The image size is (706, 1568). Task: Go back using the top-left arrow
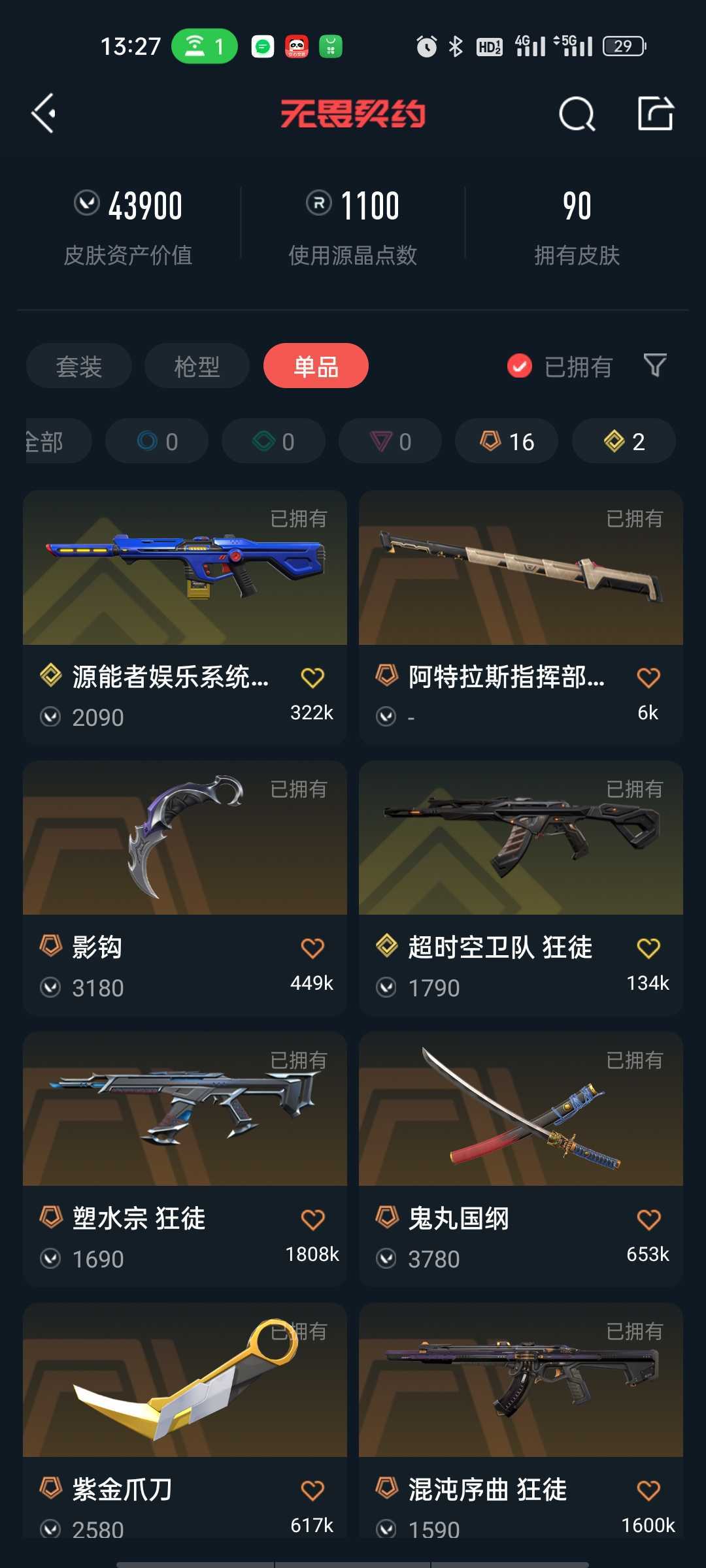(x=44, y=114)
